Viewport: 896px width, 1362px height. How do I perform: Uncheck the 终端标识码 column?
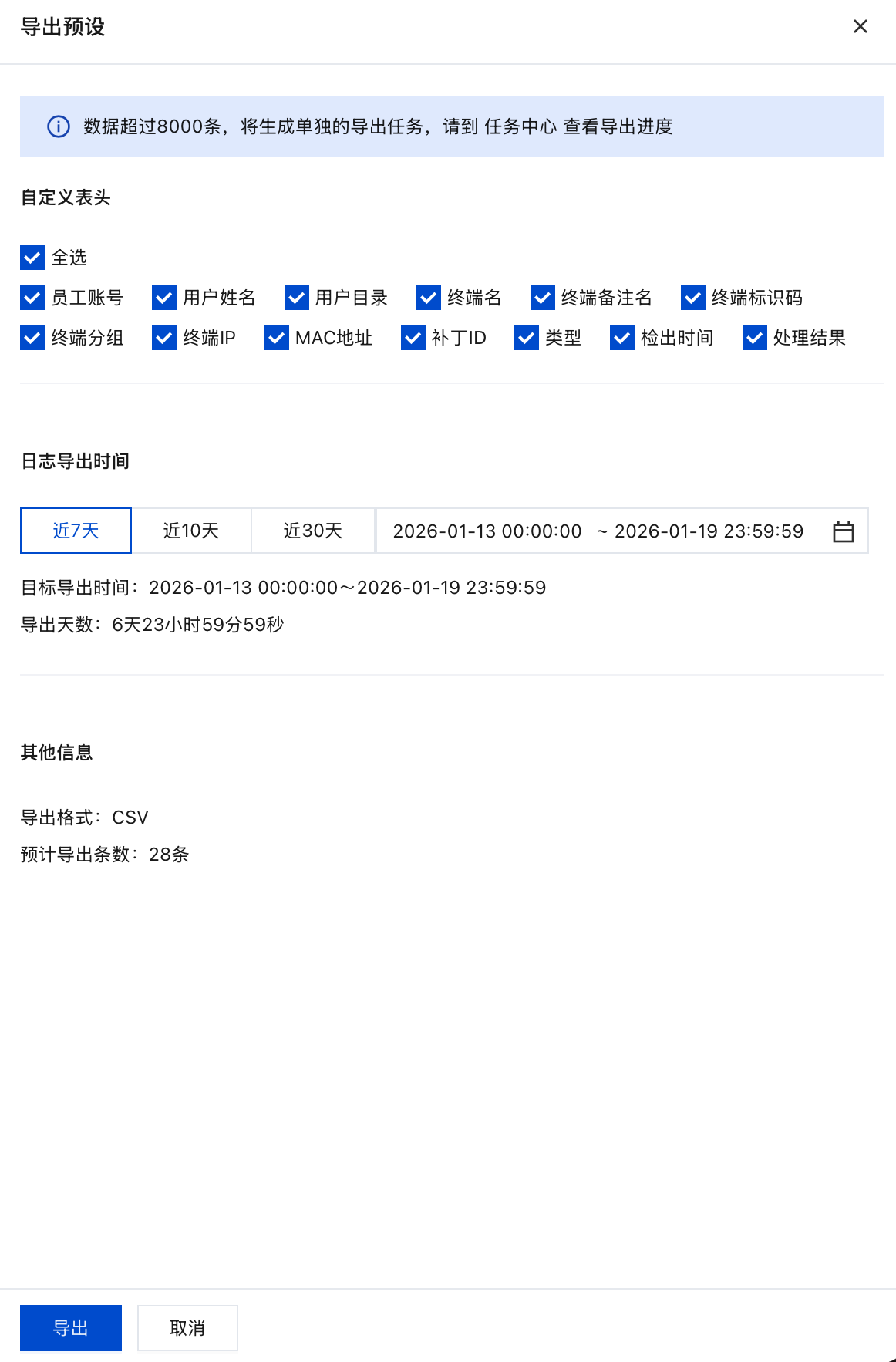[693, 298]
